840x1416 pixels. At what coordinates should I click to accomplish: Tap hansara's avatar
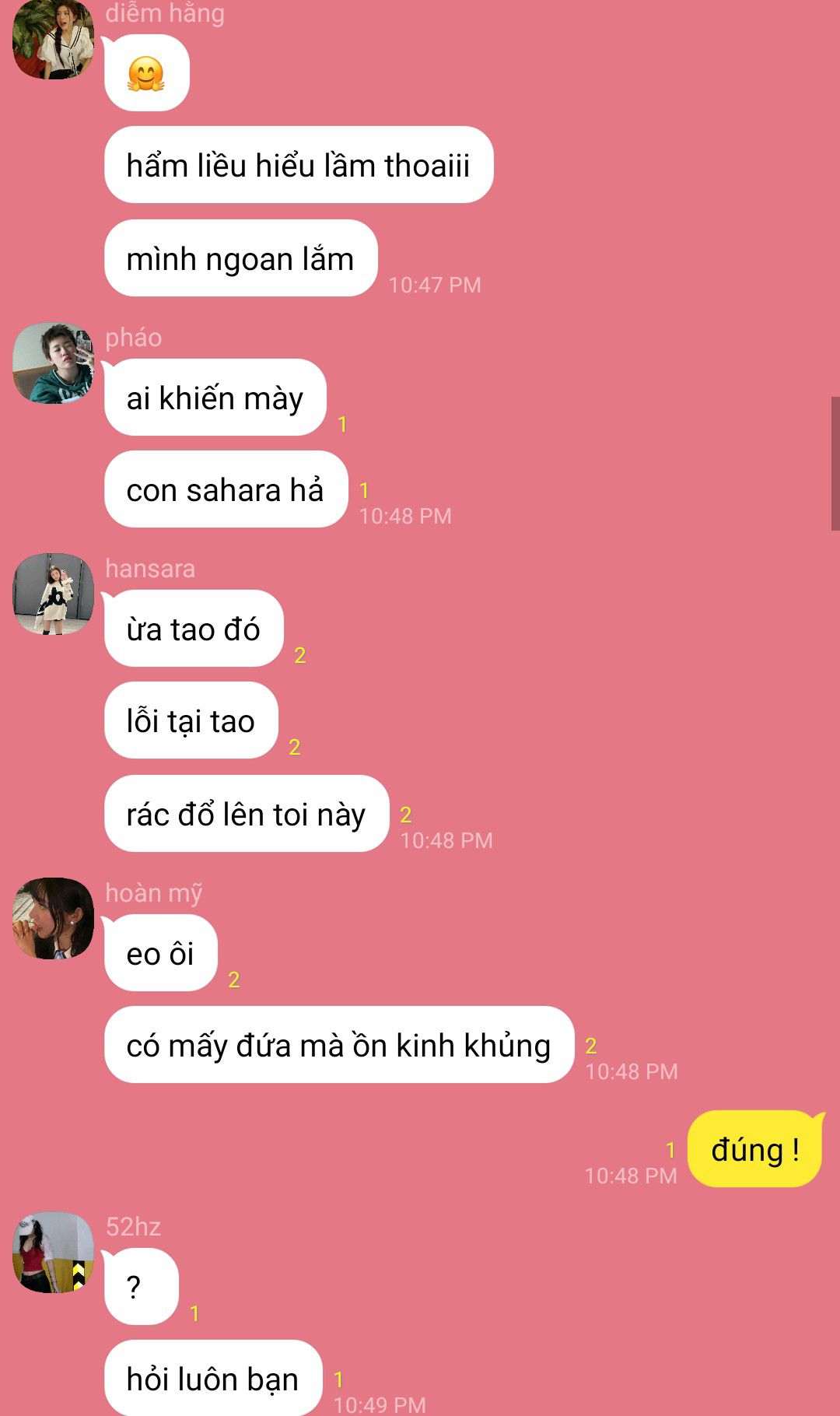[53, 594]
